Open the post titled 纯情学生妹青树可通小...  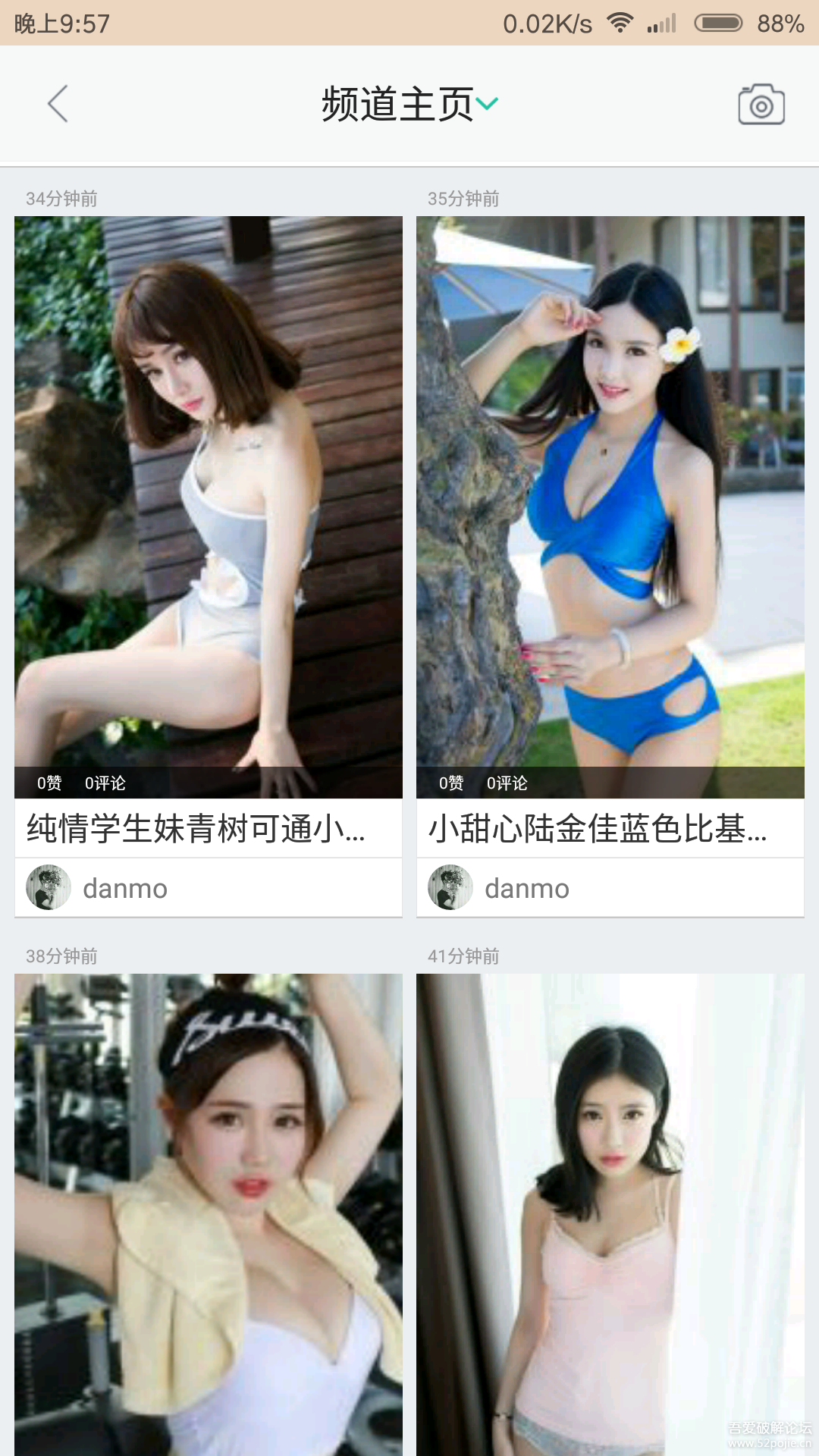[x=196, y=828]
